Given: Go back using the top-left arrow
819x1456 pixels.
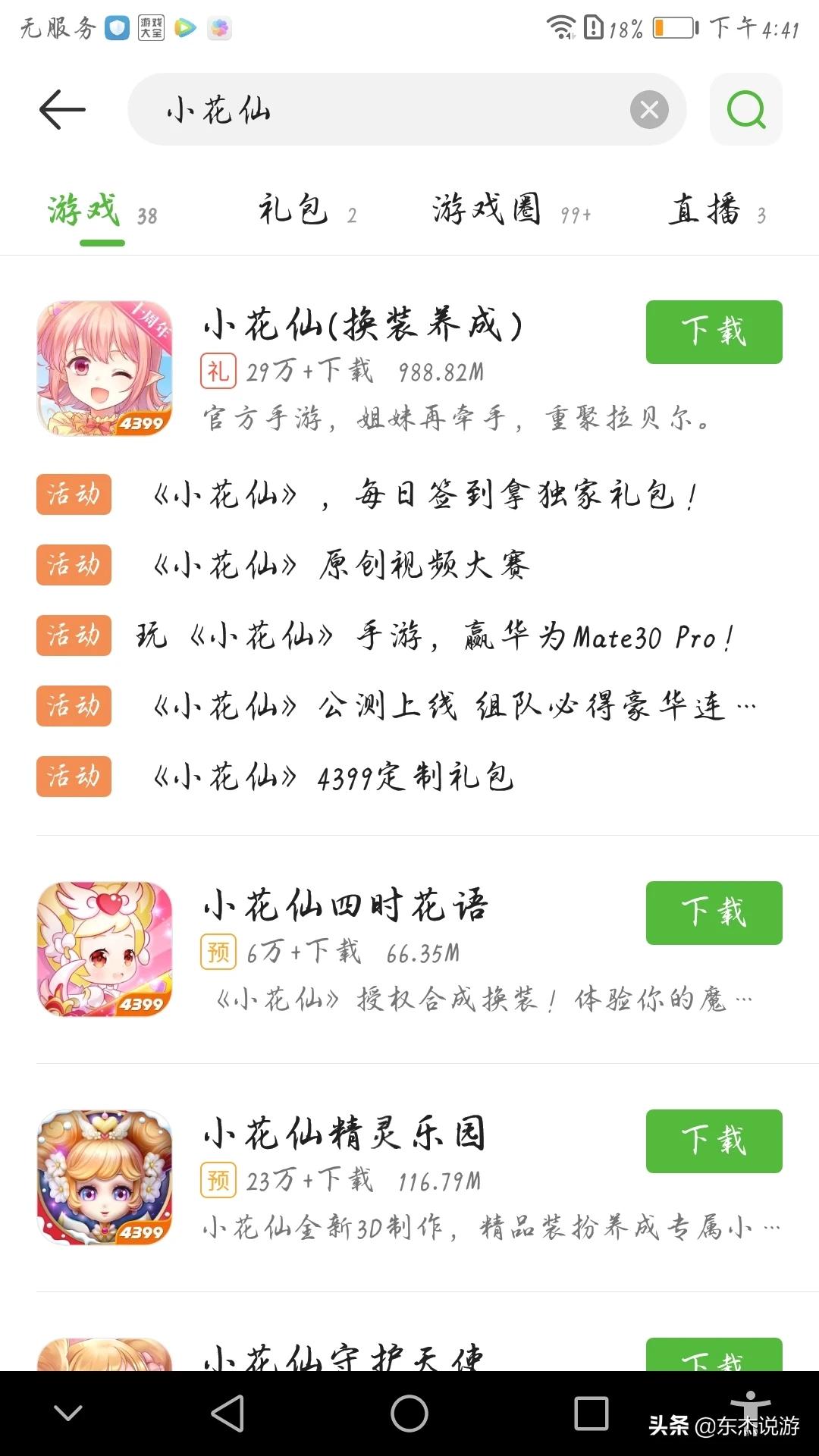Looking at the screenshot, I should point(62,109).
